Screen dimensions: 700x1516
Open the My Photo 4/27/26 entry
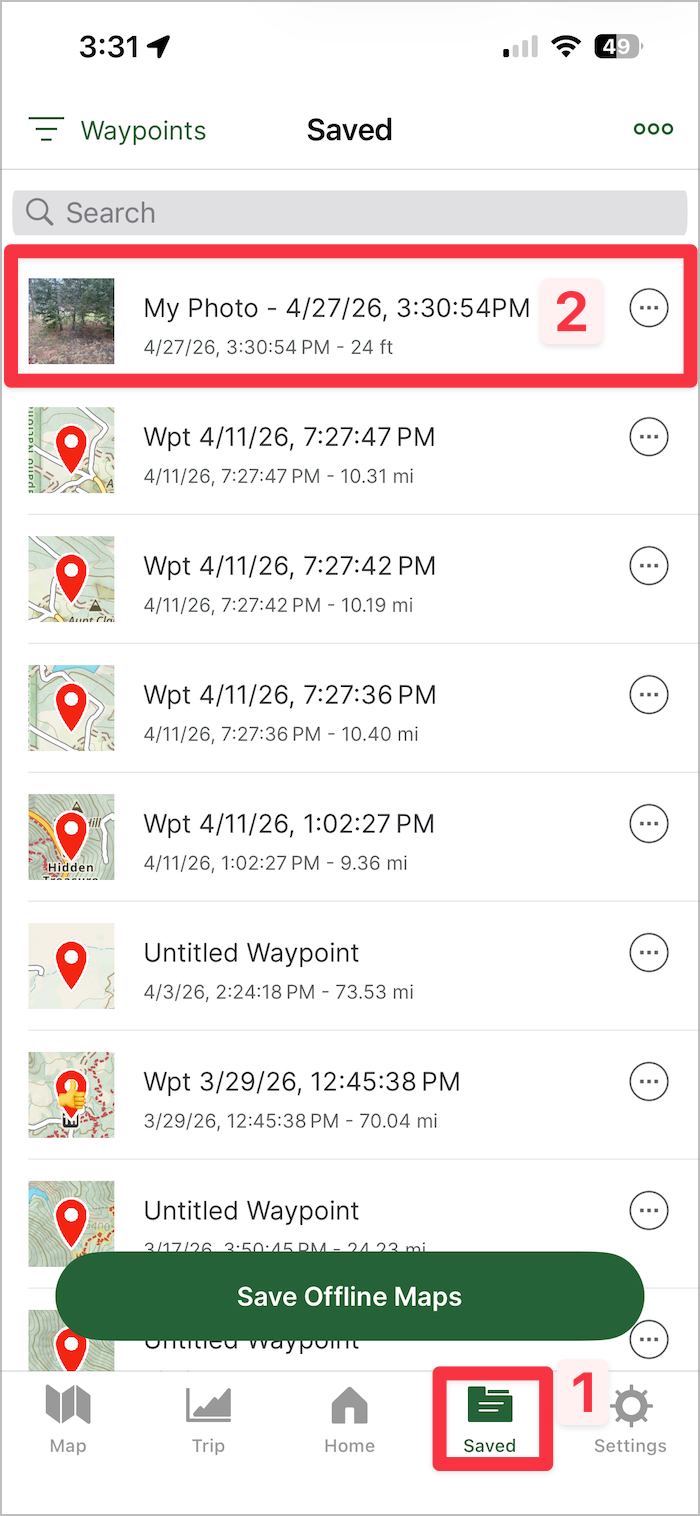pos(336,320)
